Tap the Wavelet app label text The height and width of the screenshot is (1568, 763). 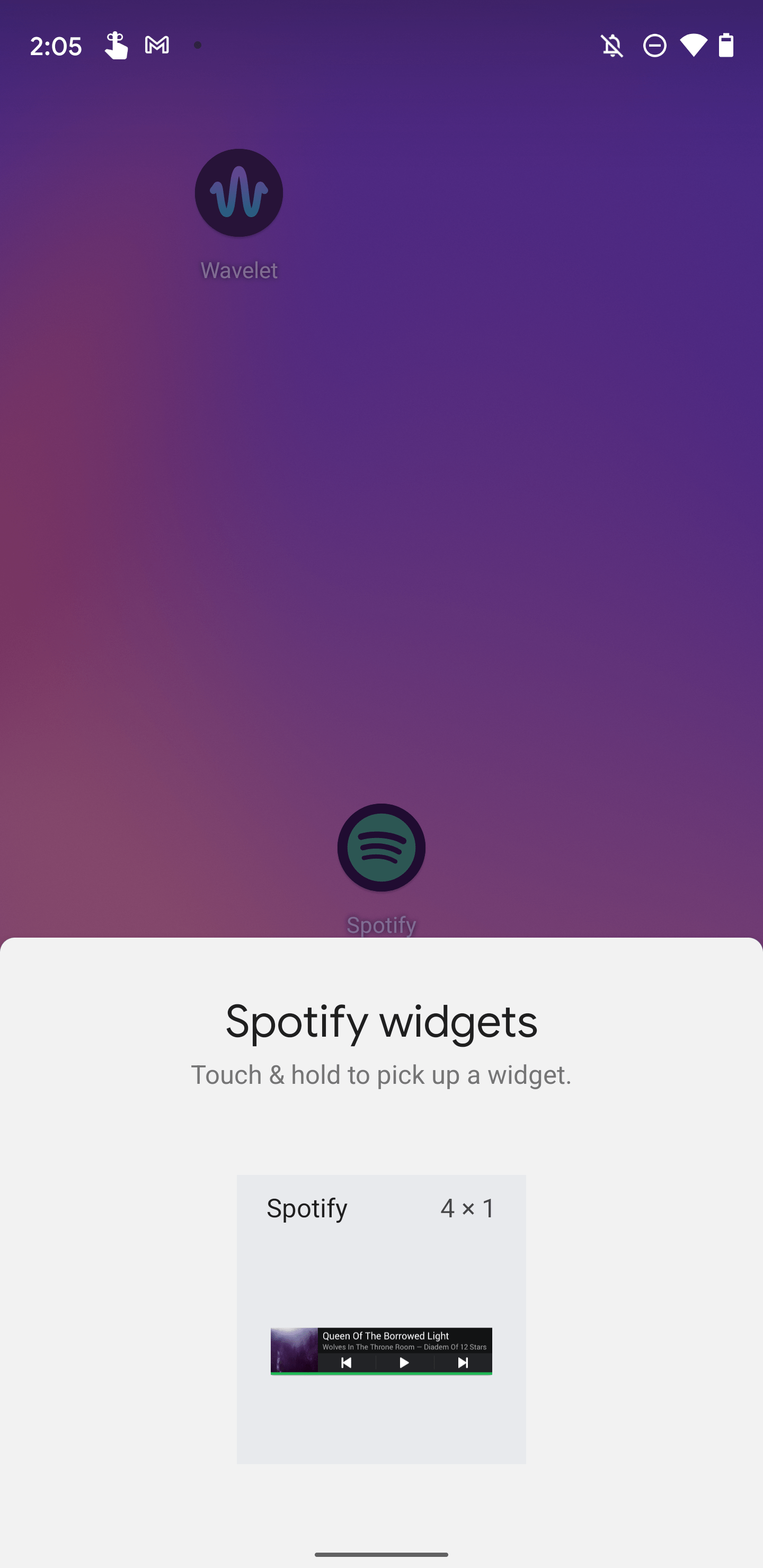(x=238, y=270)
